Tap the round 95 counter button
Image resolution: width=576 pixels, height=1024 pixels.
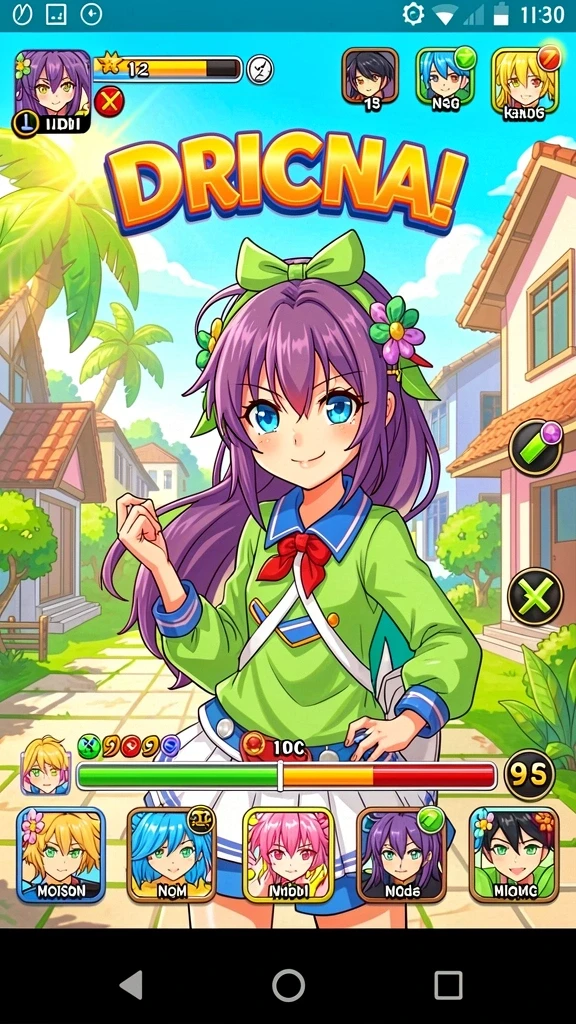click(x=529, y=775)
